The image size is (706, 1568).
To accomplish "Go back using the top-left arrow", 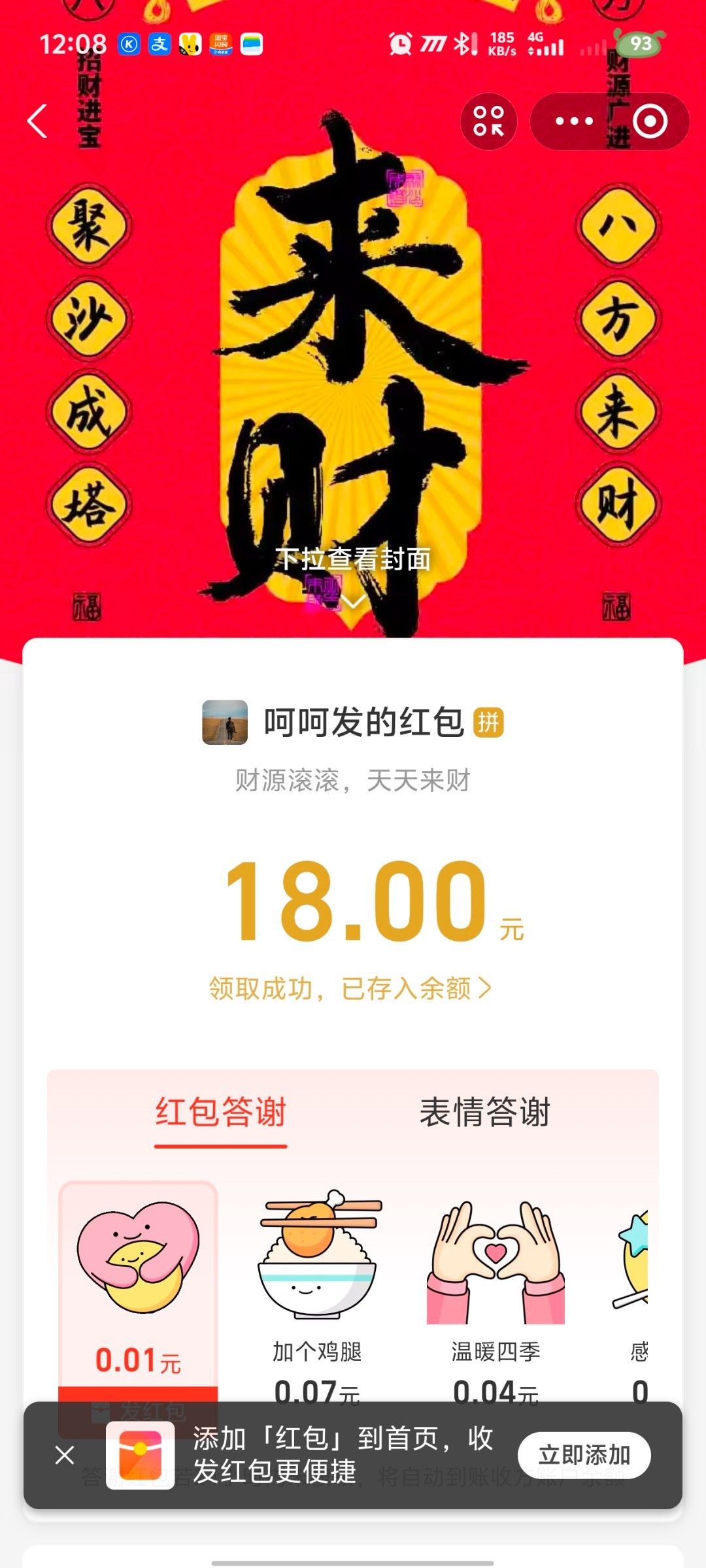I will click(37, 122).
